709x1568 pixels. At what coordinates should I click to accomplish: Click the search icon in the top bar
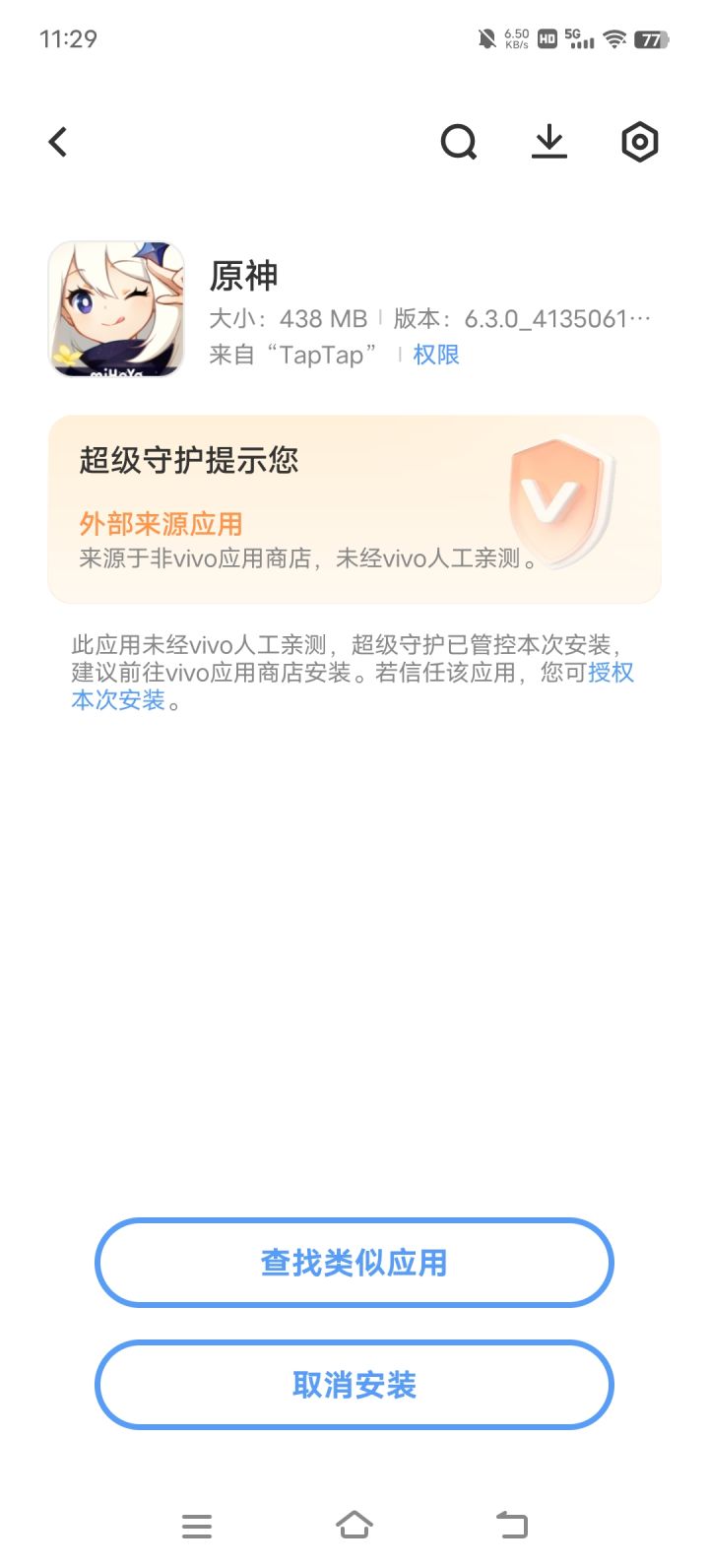[x=459, y=141]
